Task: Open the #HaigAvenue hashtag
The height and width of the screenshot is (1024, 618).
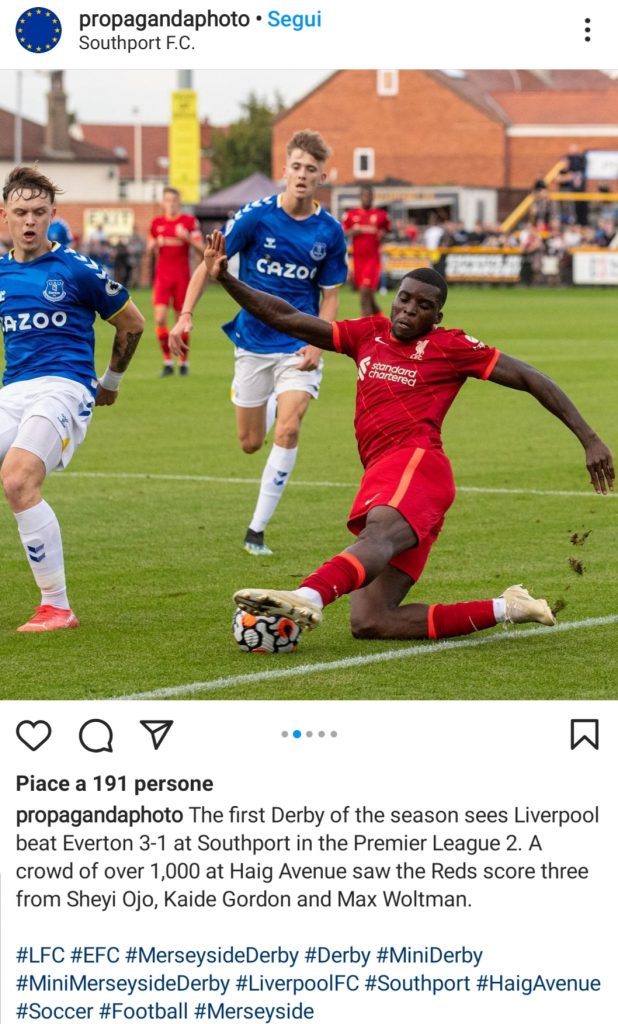Action: tap(538, 983)
